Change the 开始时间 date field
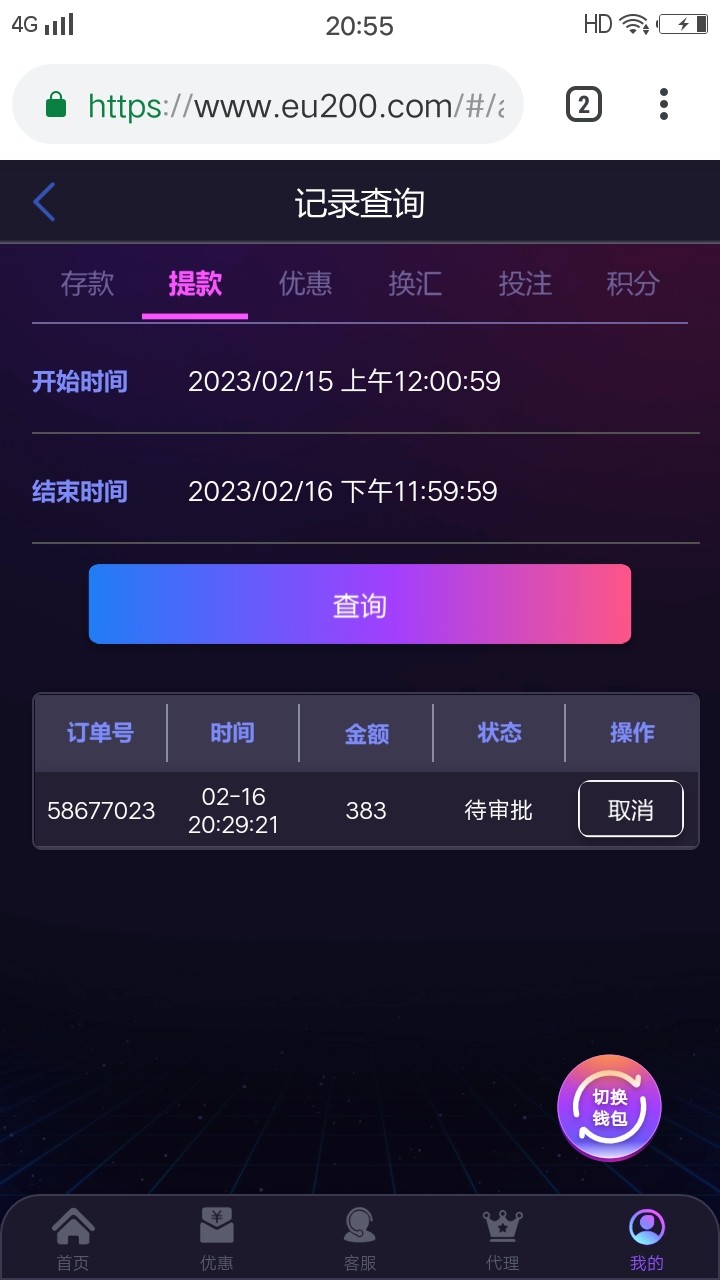The height and width of the screenshot is (1280, 720). click(344, 382)
